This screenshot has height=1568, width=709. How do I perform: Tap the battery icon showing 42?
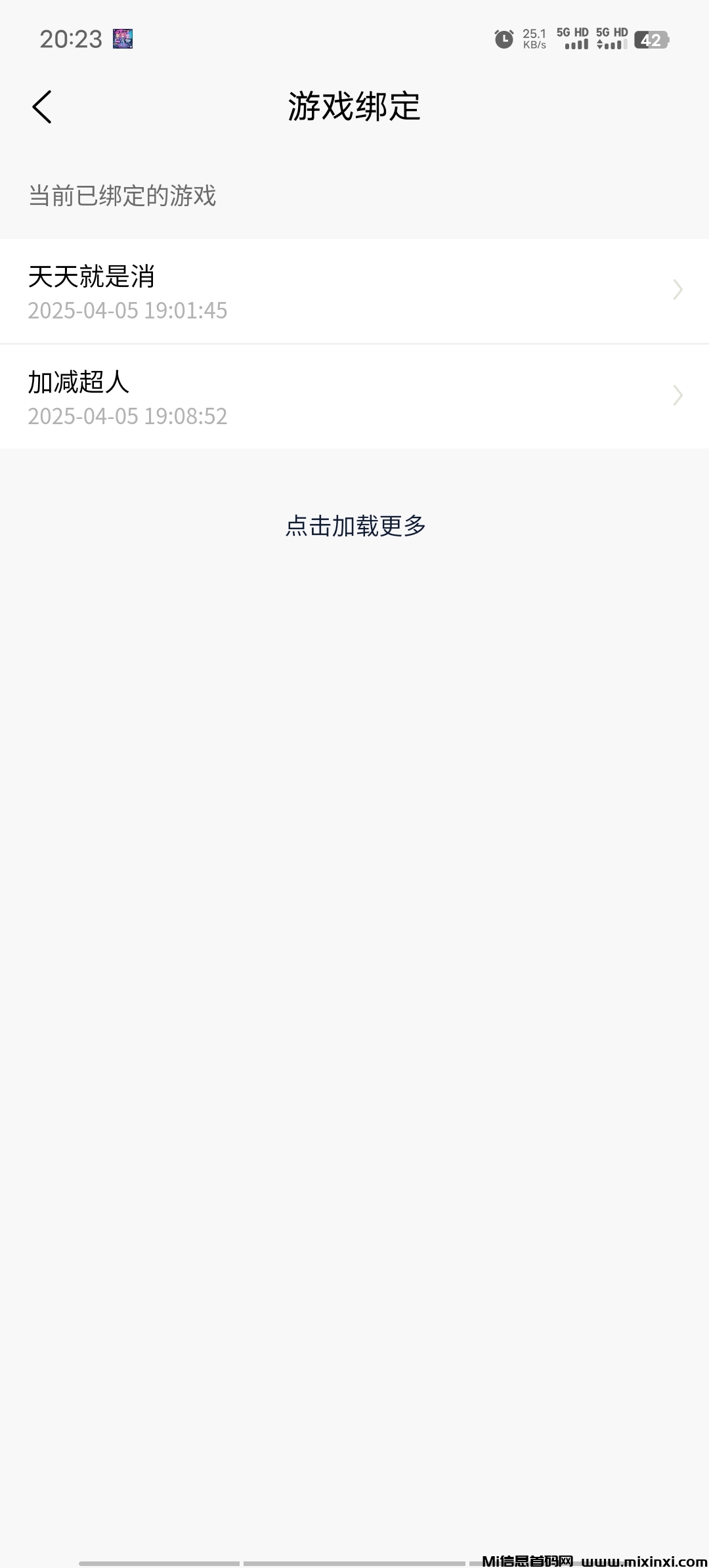click(652, 40)
